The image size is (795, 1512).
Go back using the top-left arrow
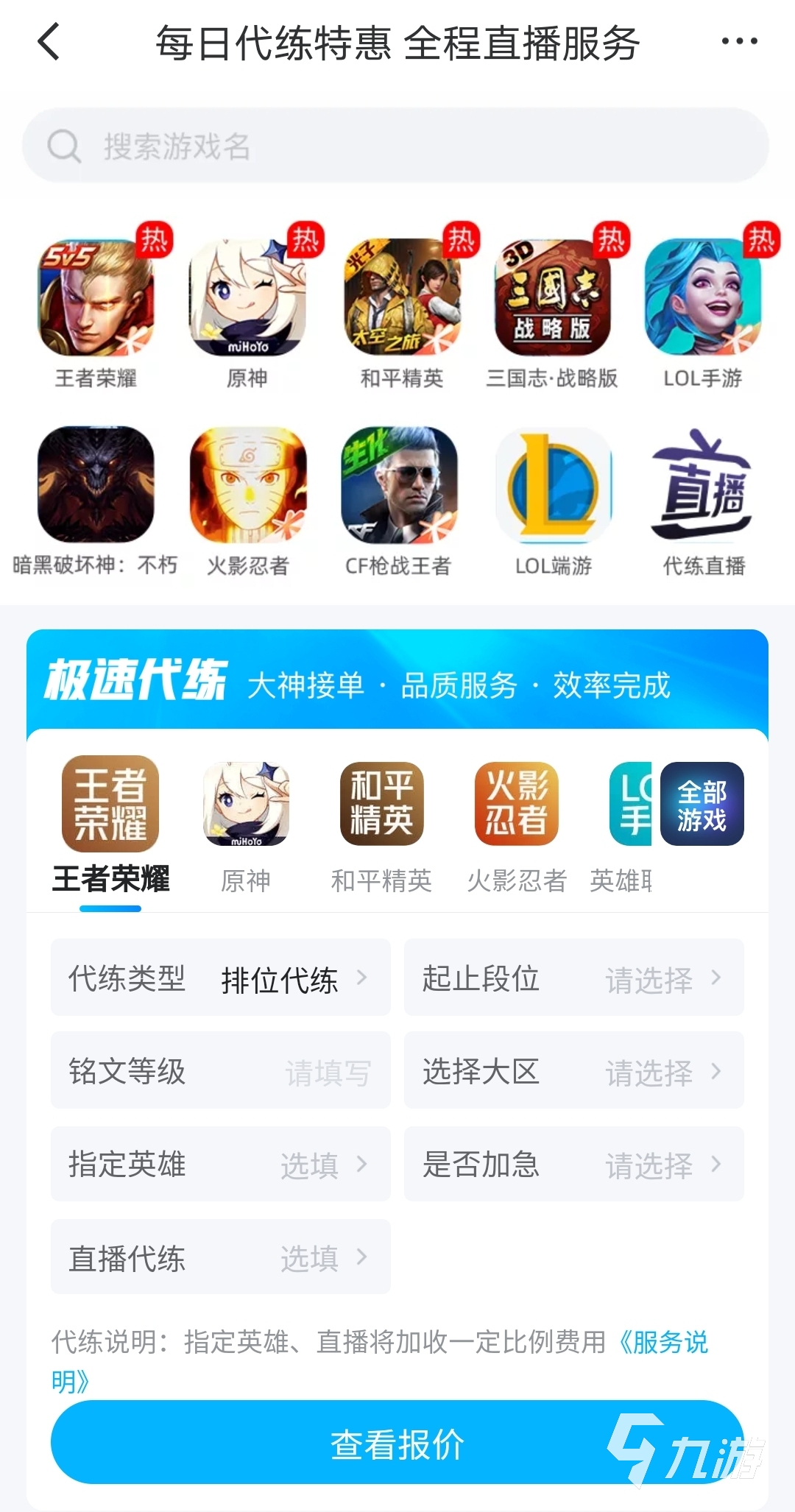tap(49, 42)
